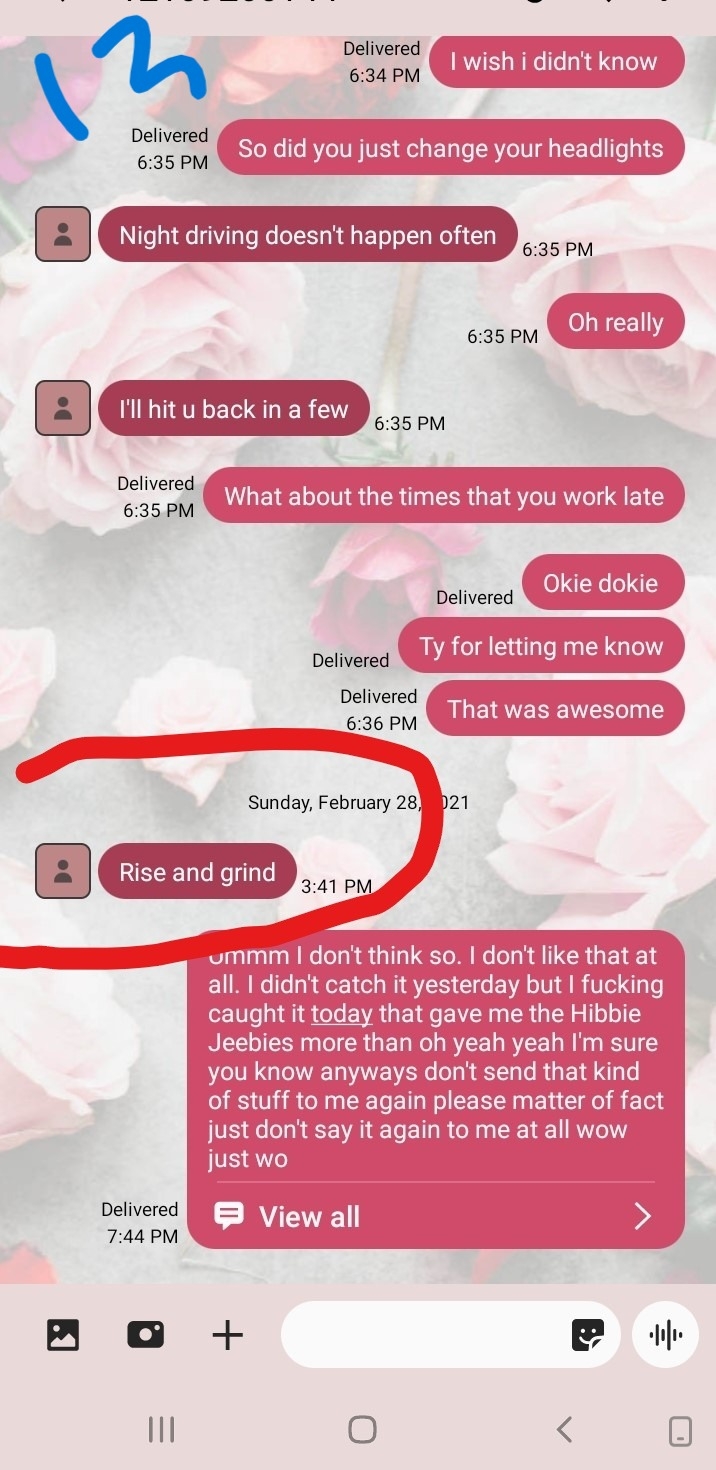The width and height of the screenshot is (716, 1470).
Task: Open the gallery image picker
Action: (x=62, y=1334)
